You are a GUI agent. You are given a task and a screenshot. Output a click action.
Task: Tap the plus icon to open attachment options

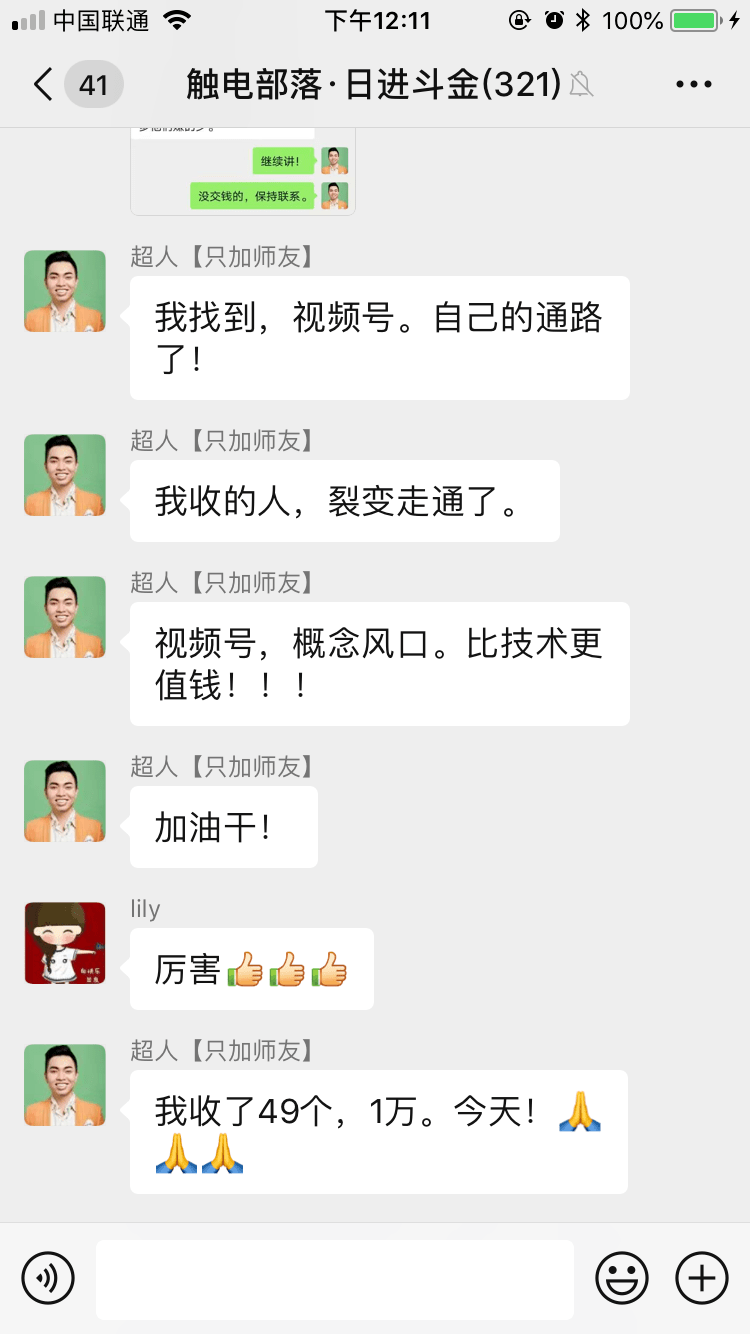701,1278
